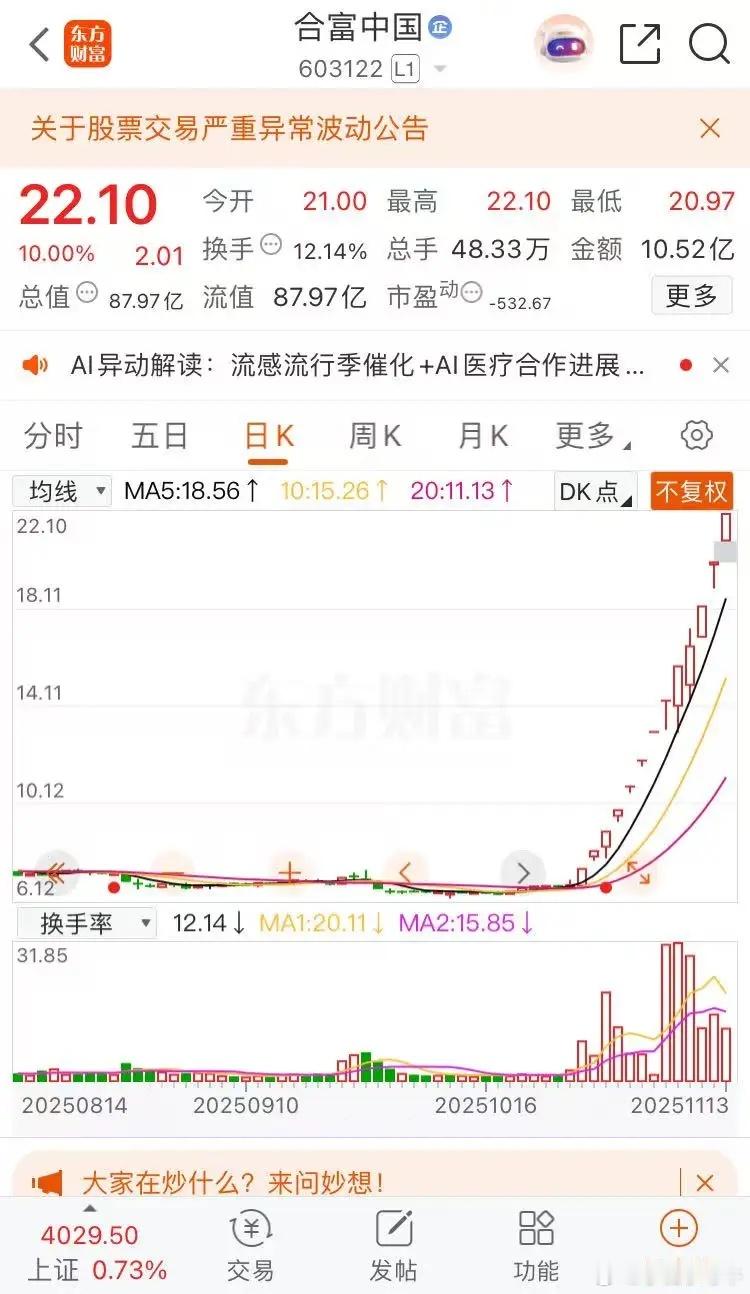Close the AI异动解读 bar
750x1294 pixels.
[721, 366]
